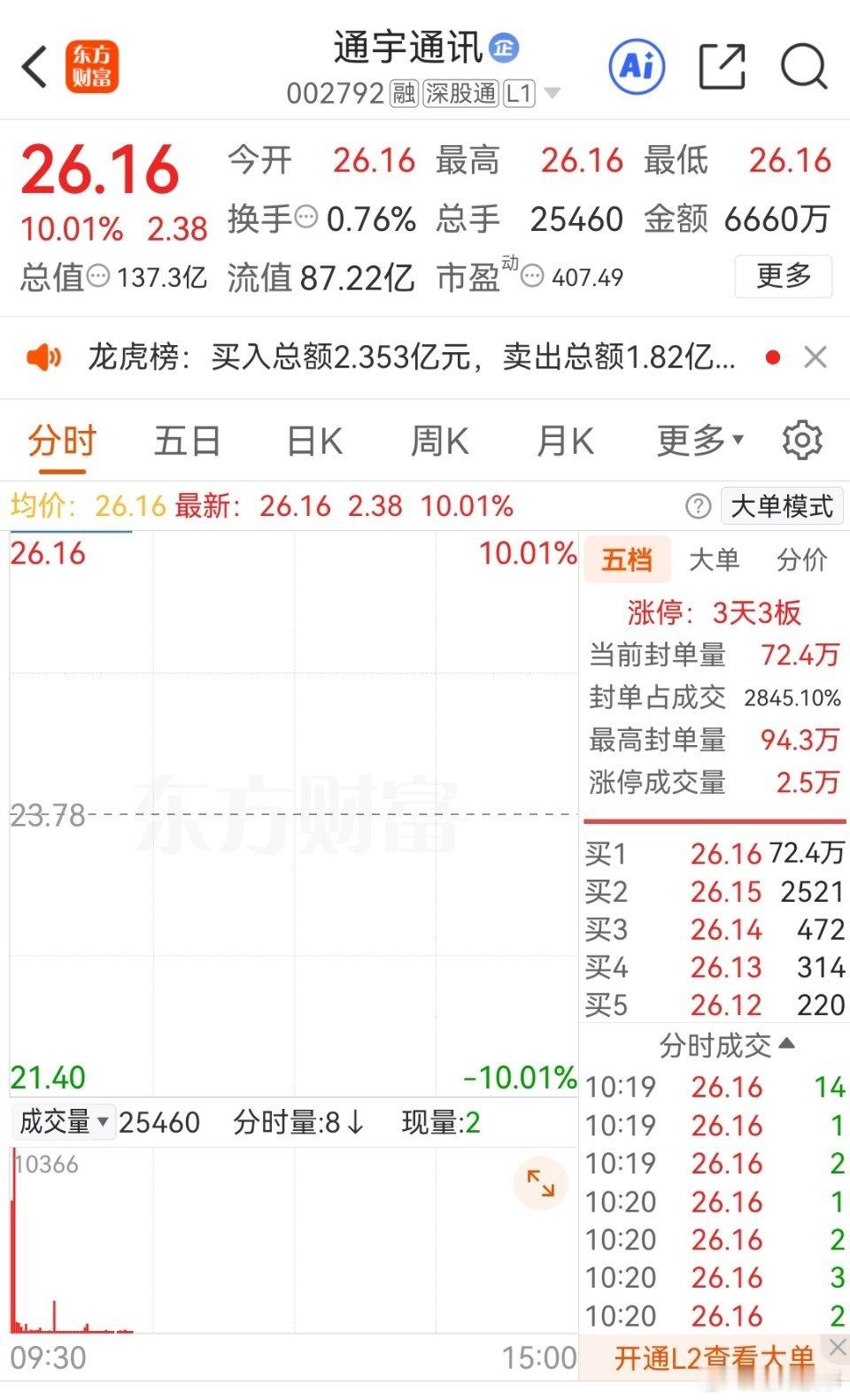
Task: Open the 更多 chart type dropdown
Action: (699, 440)
